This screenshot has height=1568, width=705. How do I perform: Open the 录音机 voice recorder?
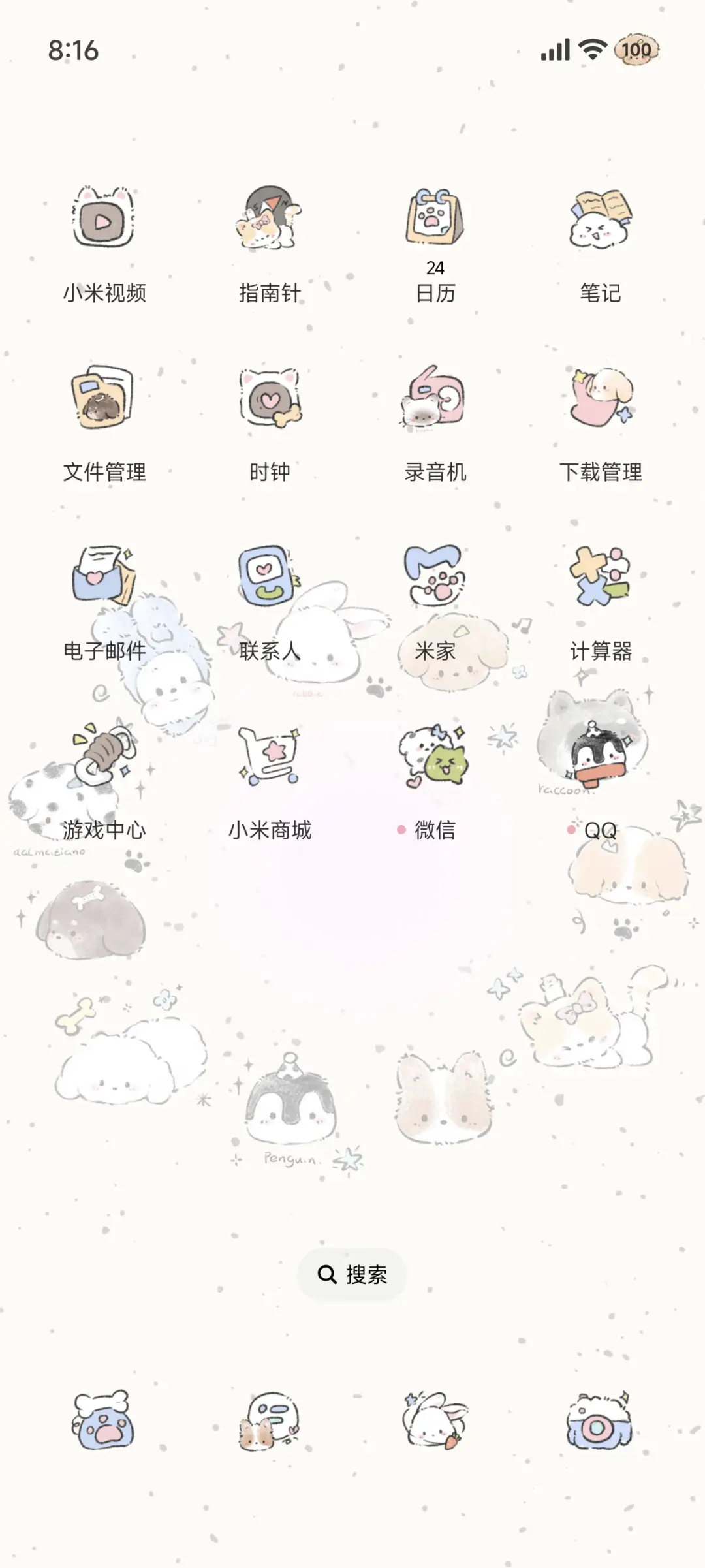tap(434, 401)
